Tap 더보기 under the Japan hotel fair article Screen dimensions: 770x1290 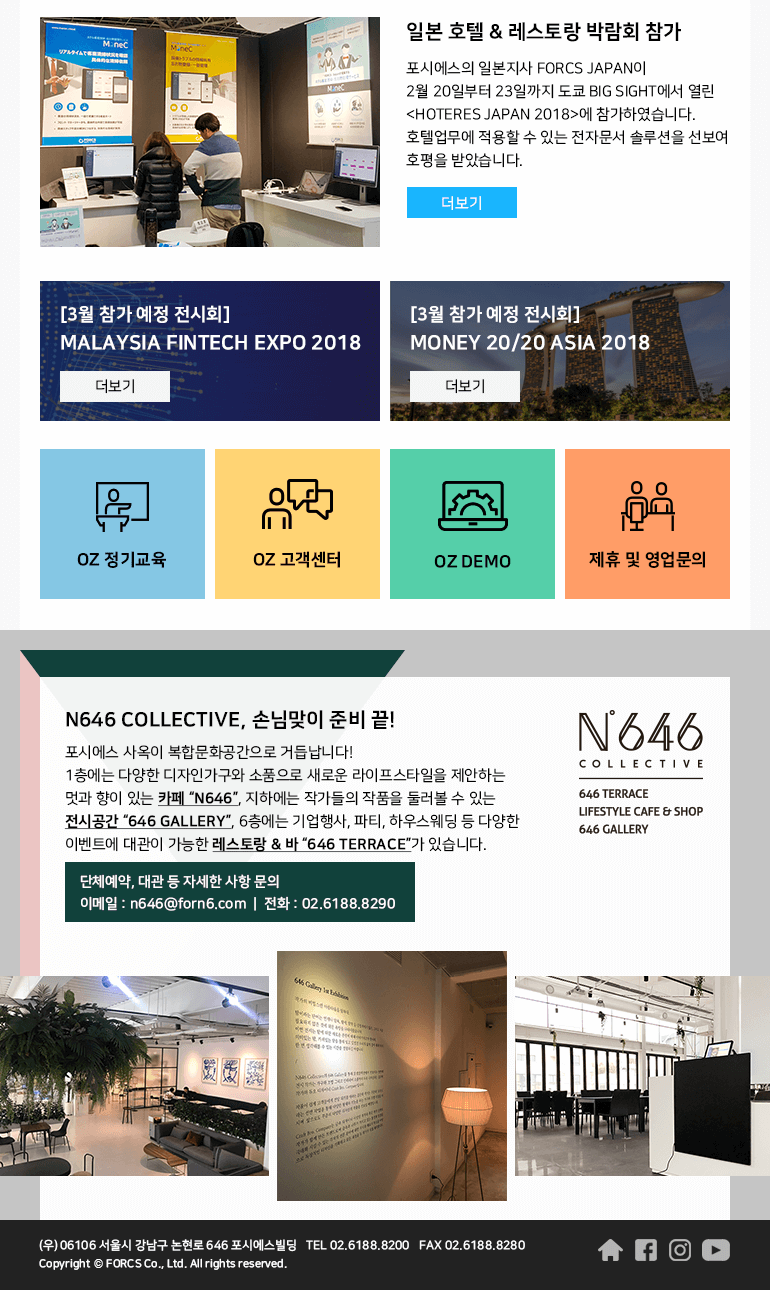point(461,202)
